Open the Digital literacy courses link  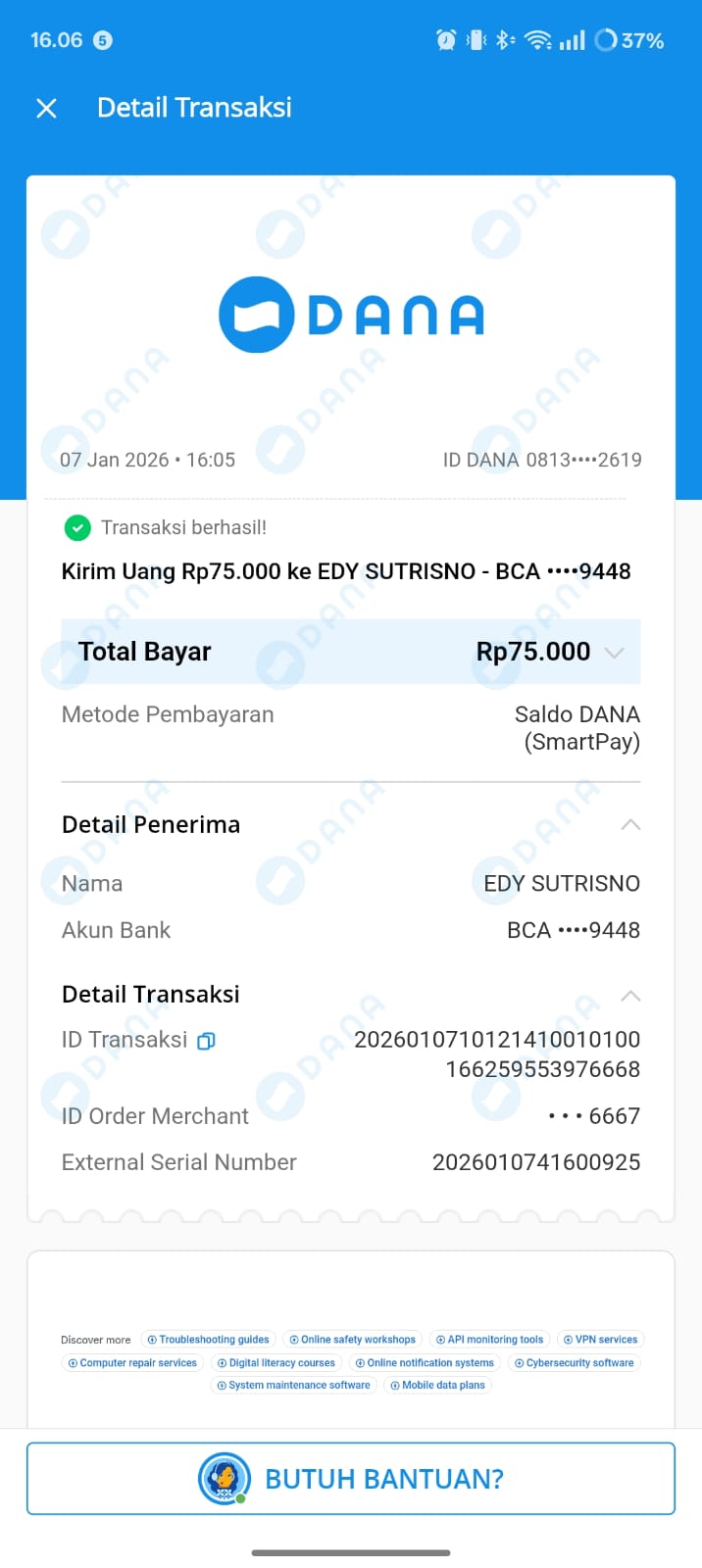[276, 1363]
